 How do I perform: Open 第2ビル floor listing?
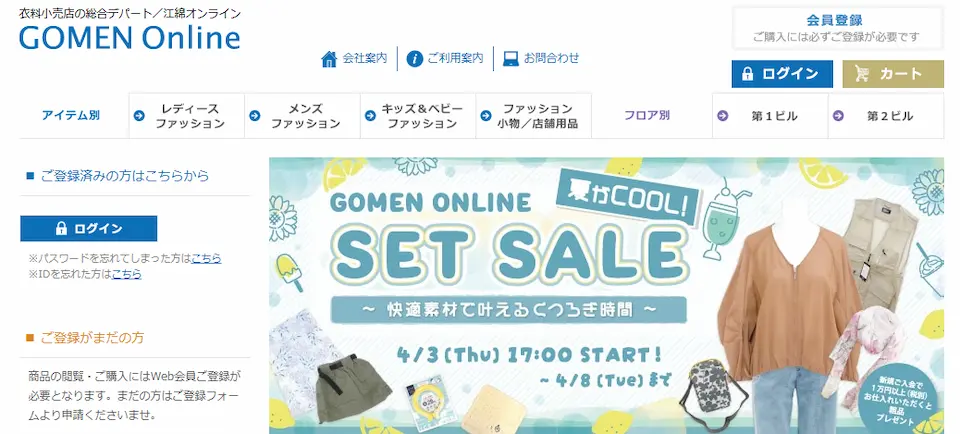tap(887, 116)
